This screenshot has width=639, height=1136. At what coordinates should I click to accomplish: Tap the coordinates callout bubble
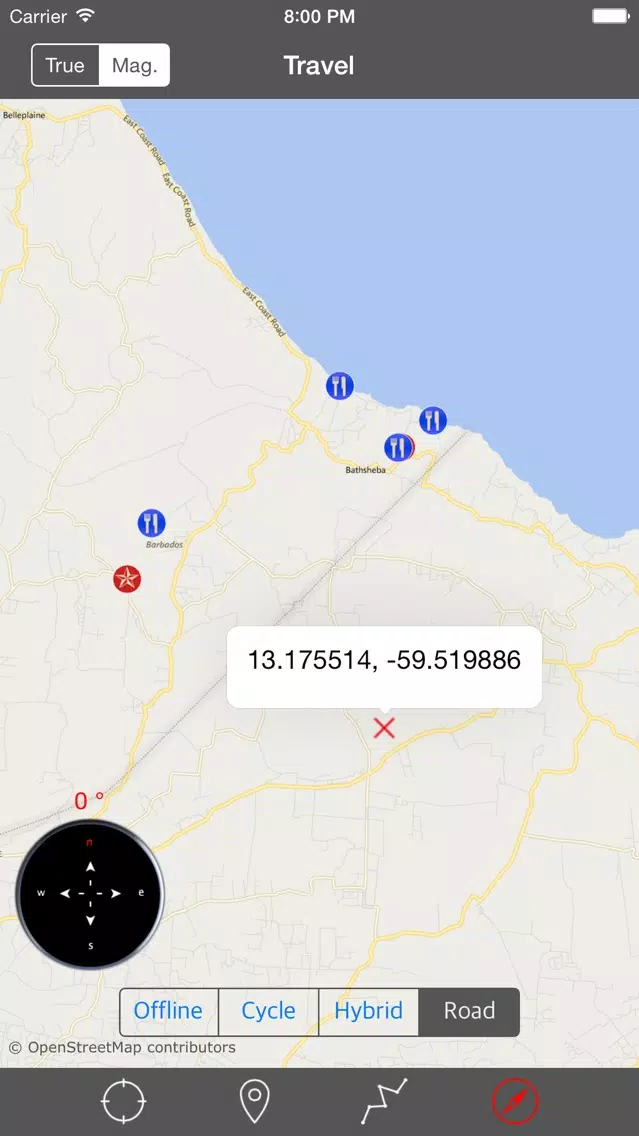pos(384,667)
